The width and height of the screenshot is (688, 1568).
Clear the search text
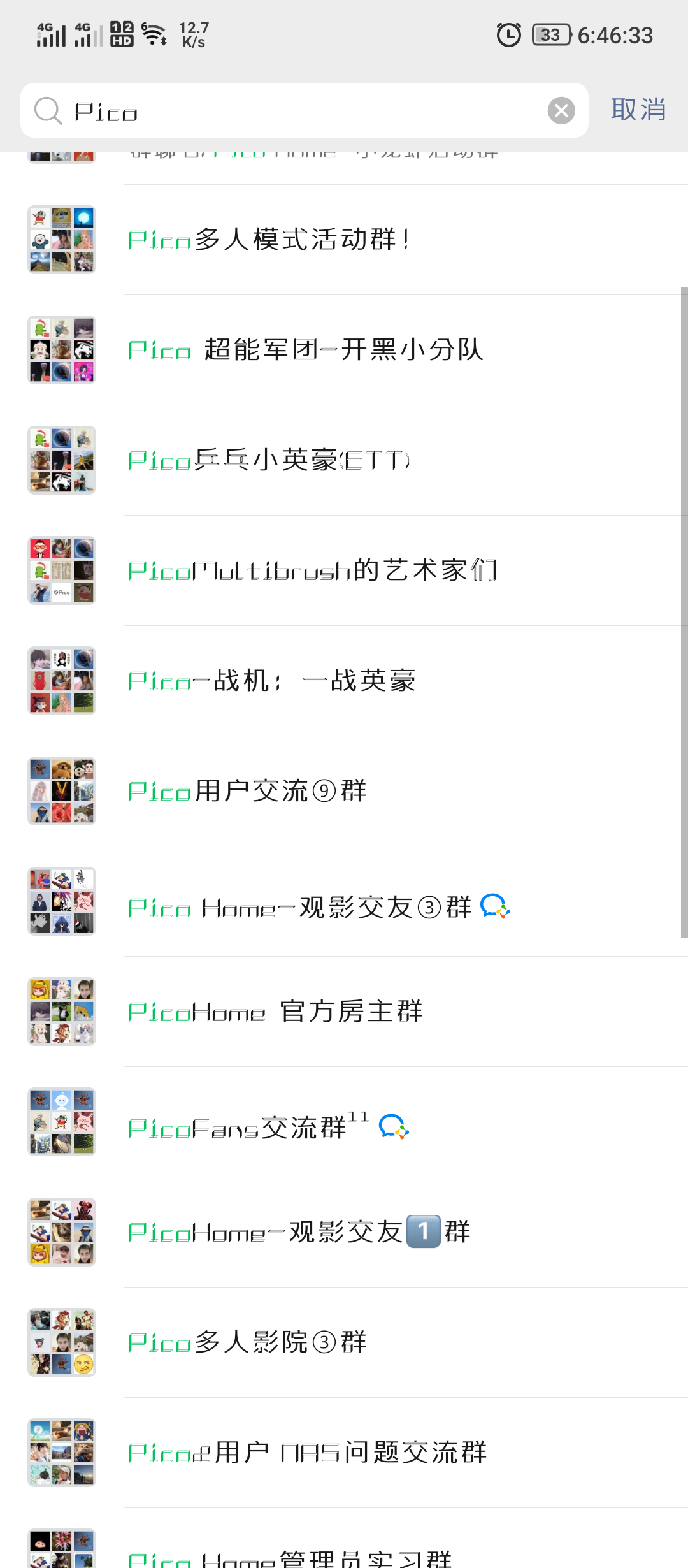click(561, 111)
